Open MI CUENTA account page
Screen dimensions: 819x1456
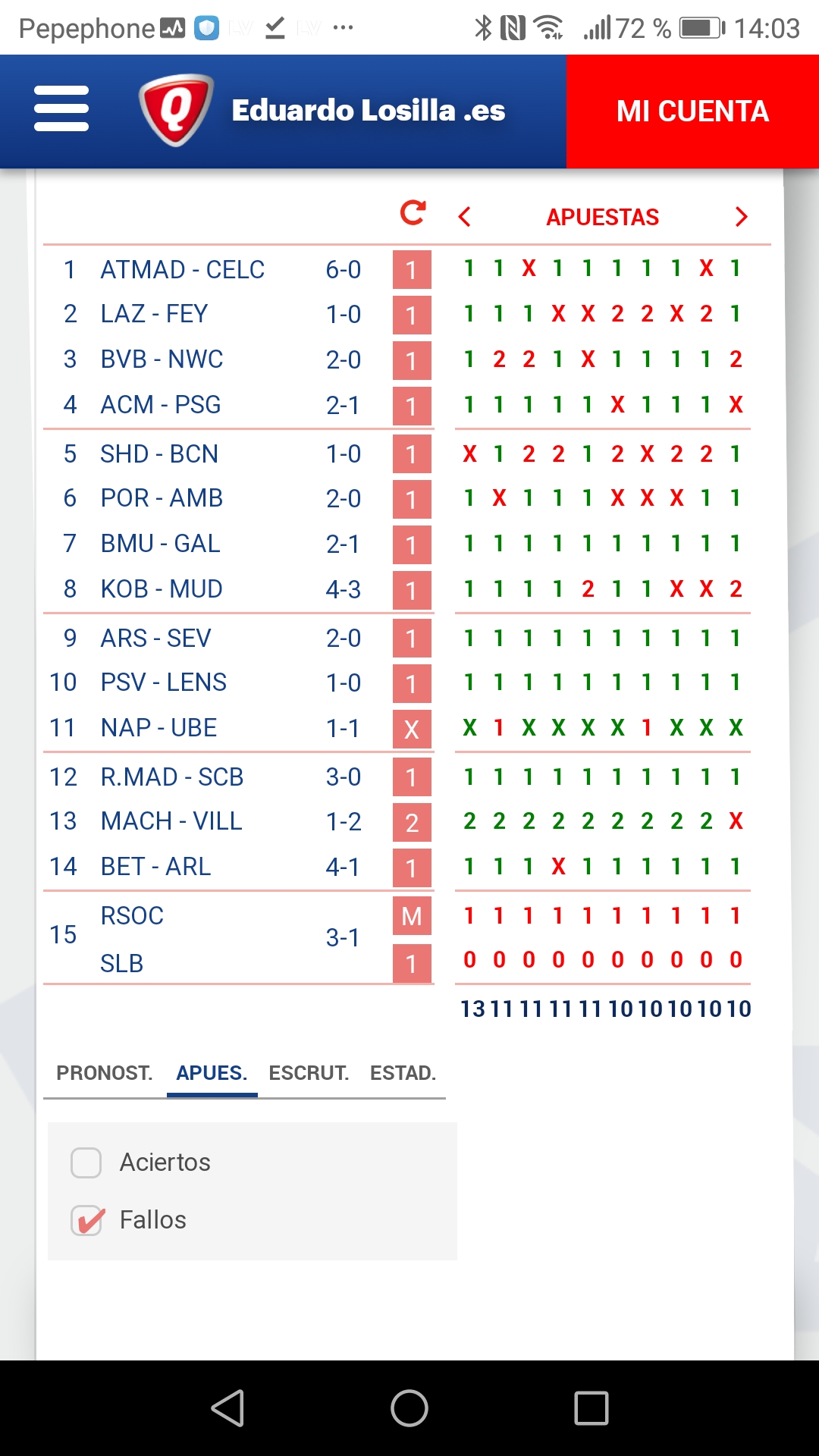692,111
